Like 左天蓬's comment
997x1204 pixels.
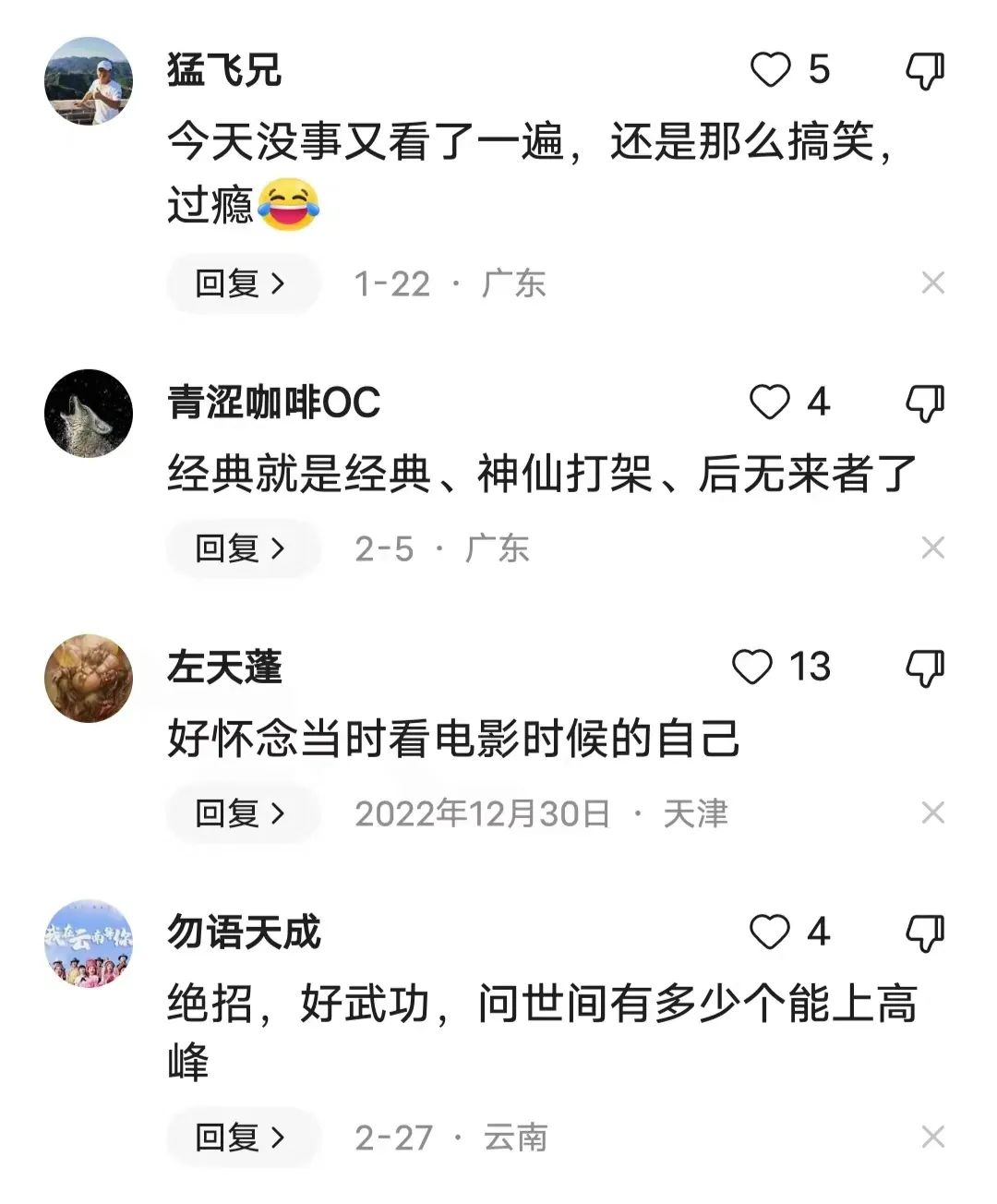751,667
